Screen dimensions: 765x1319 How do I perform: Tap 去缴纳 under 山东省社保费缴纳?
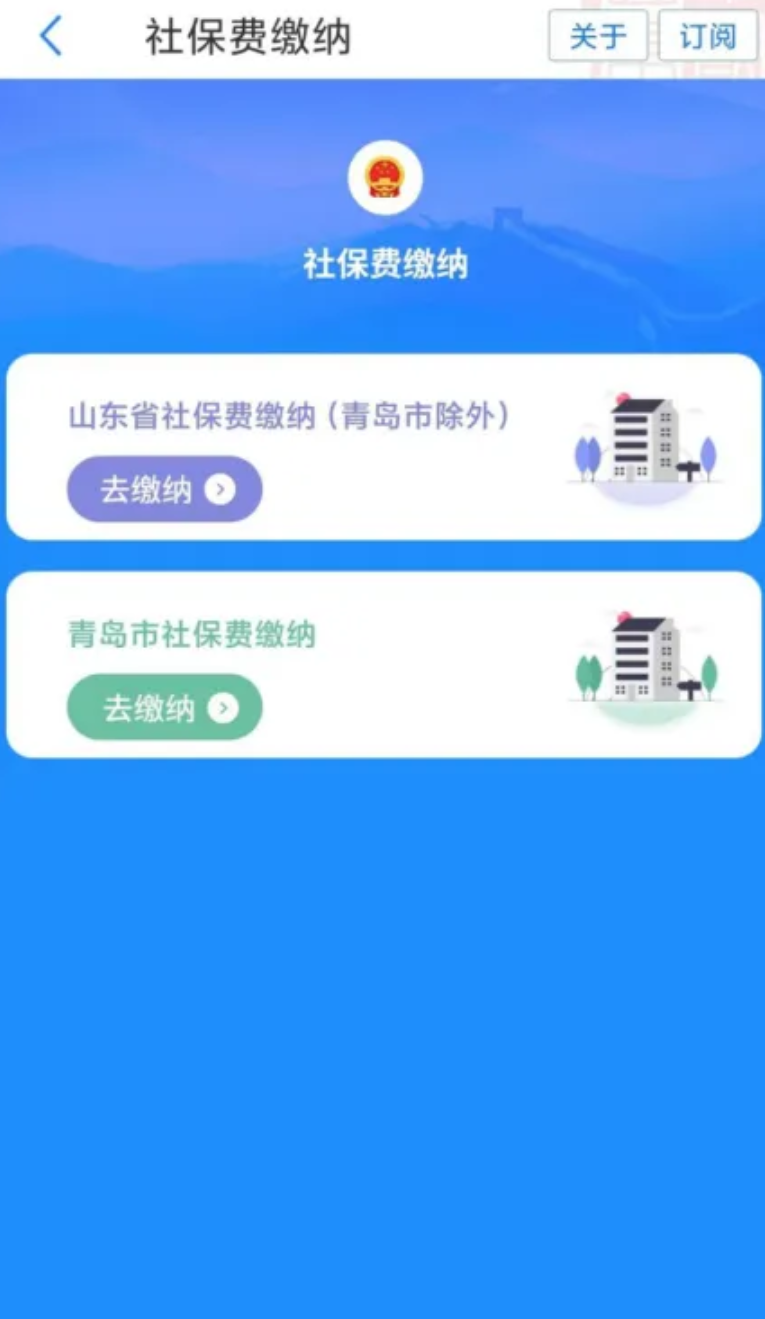[165, 489]
